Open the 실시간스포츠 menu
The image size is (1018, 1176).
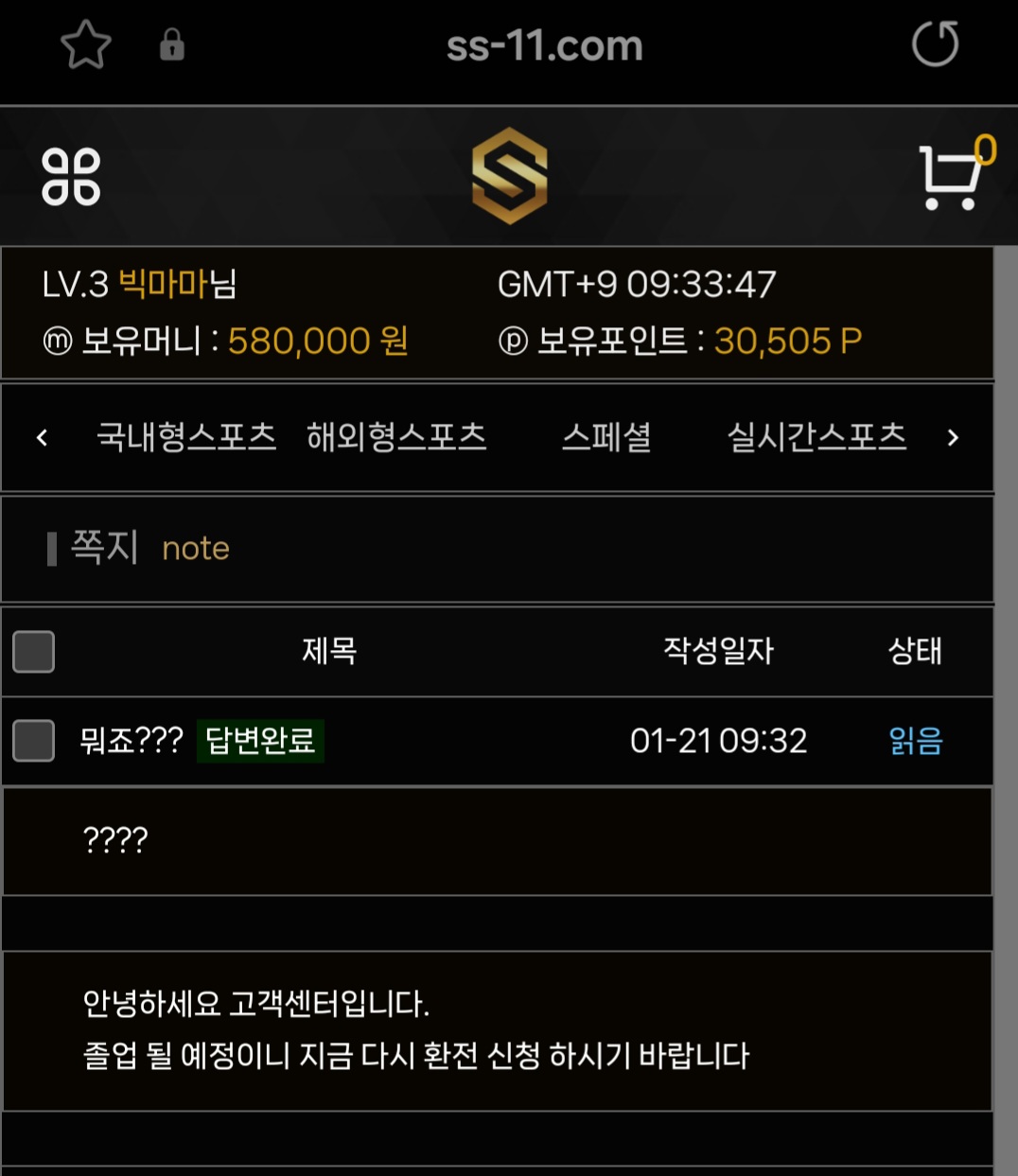(816, 437)
